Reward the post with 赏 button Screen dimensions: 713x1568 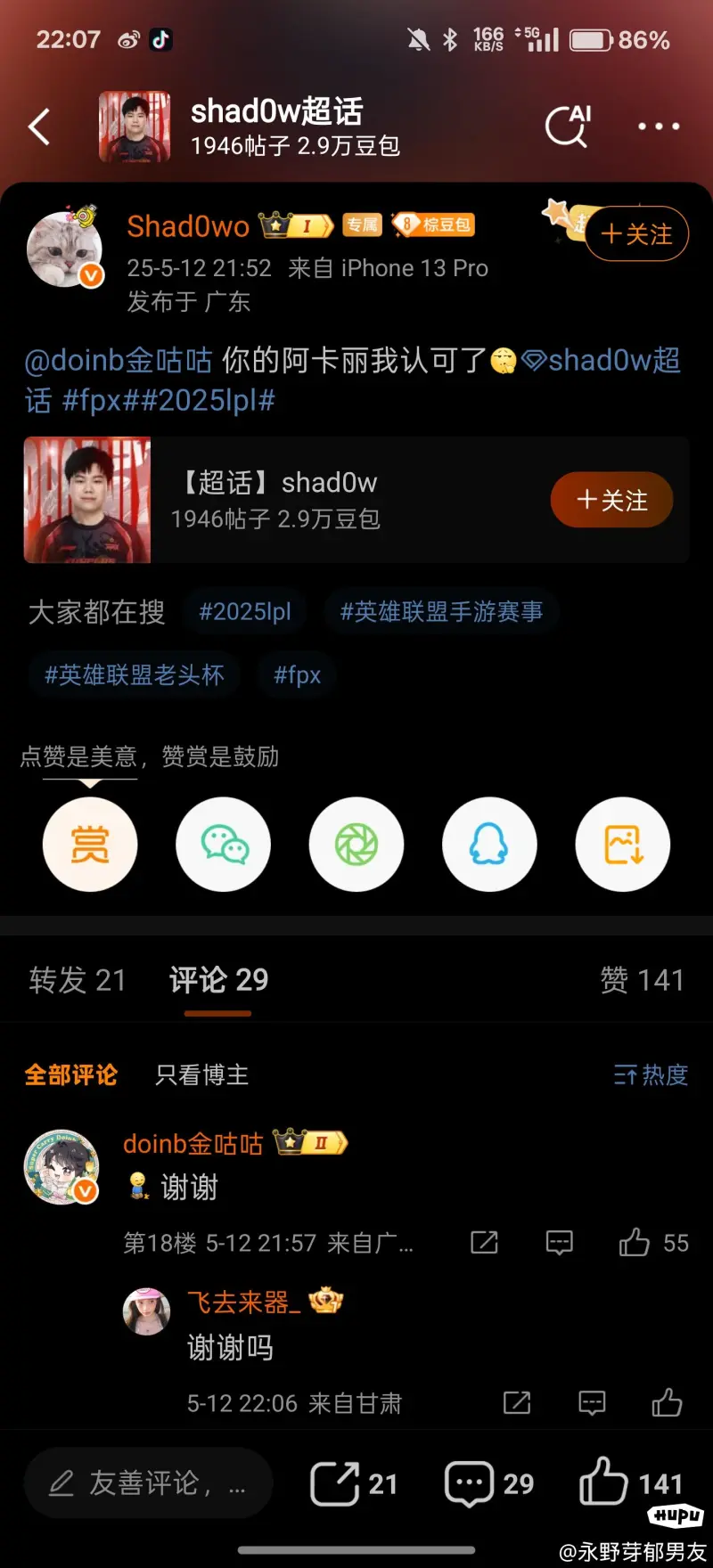tap(90, 844)
